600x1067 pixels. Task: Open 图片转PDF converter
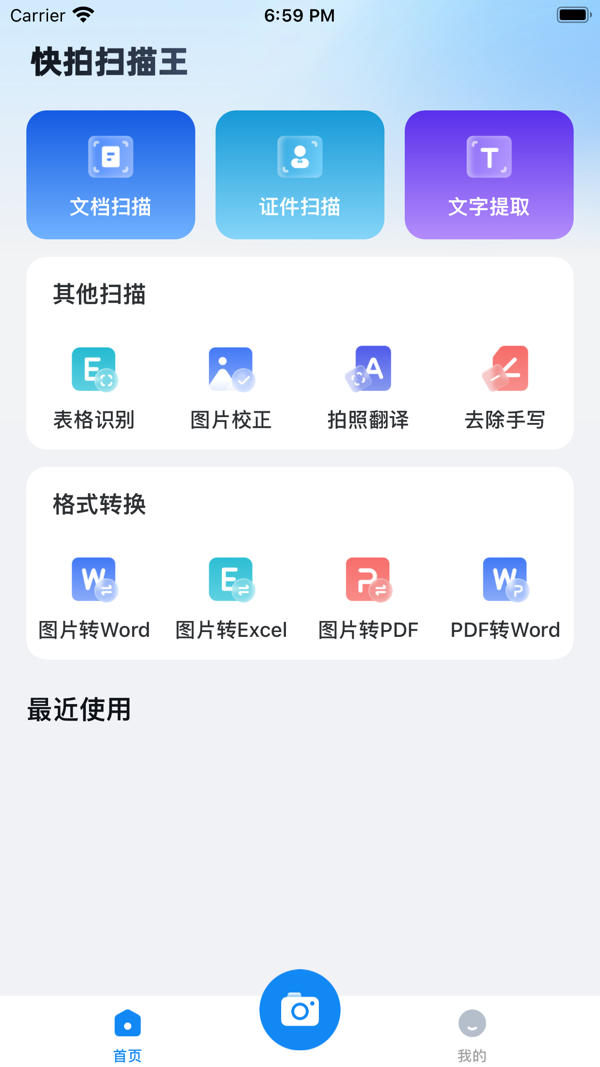(x=368, y=597)
